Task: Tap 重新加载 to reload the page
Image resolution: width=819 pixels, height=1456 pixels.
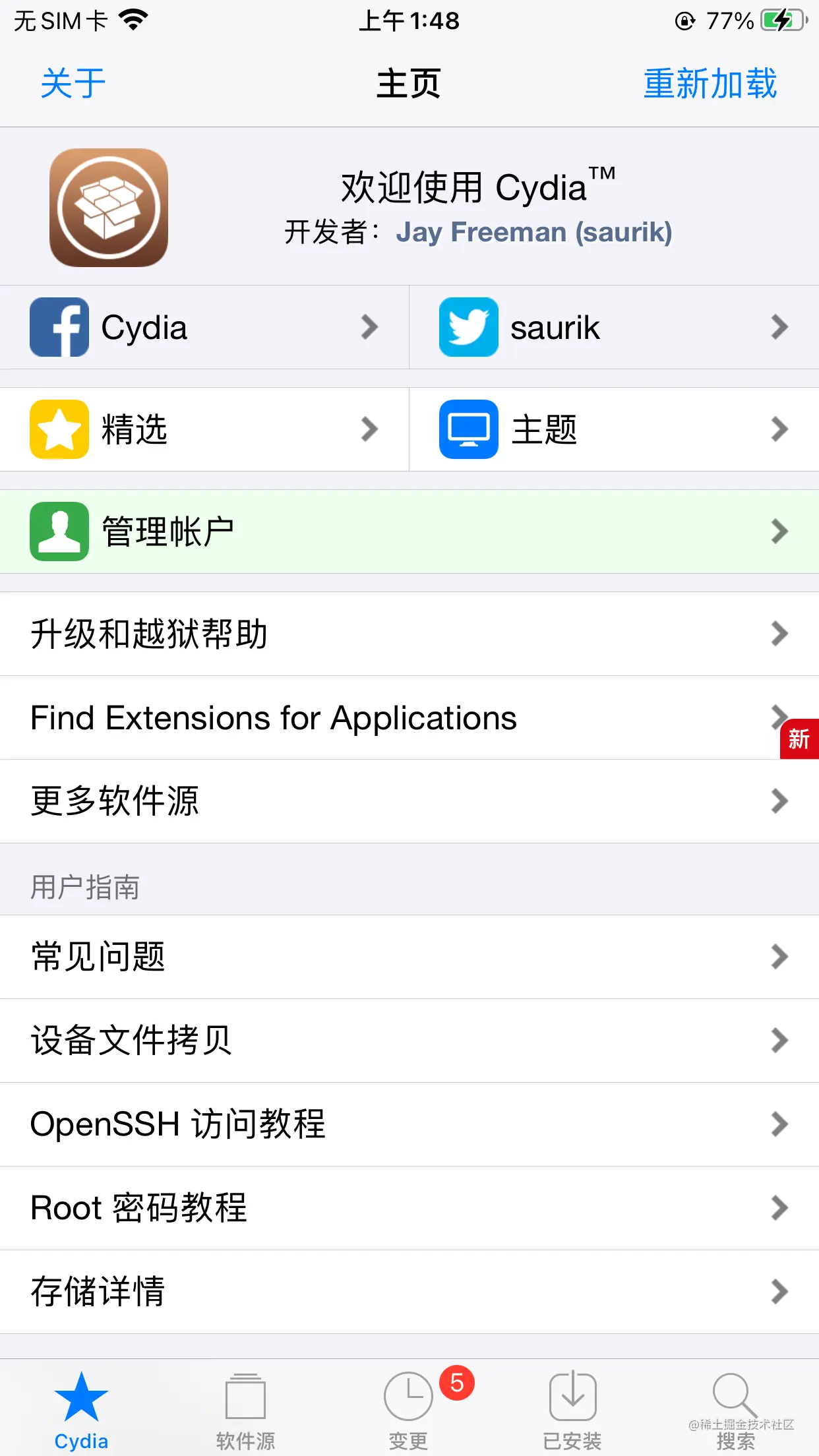Action: click(x=710, y=84)
